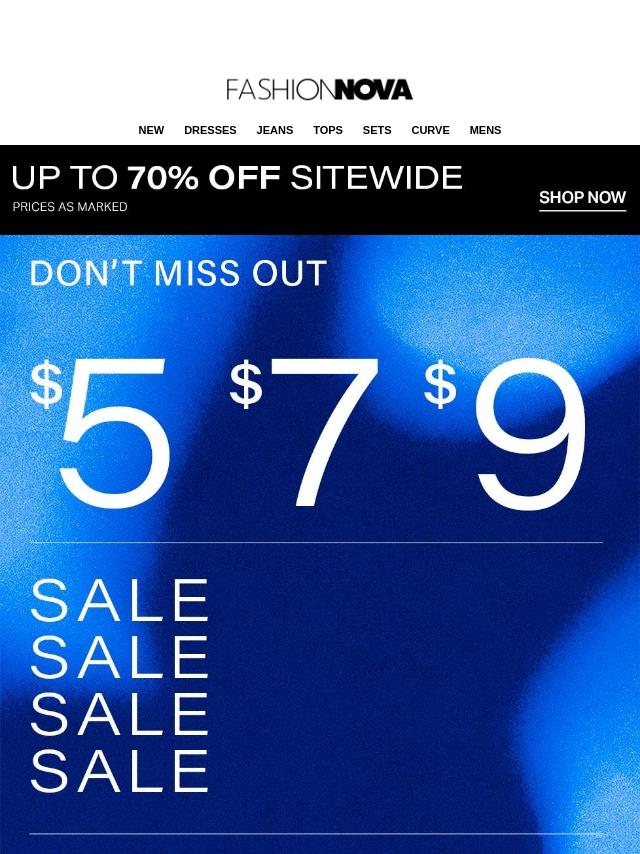640x854 pixels.
Task: Open the CURVE category
Action: (430, 130)
